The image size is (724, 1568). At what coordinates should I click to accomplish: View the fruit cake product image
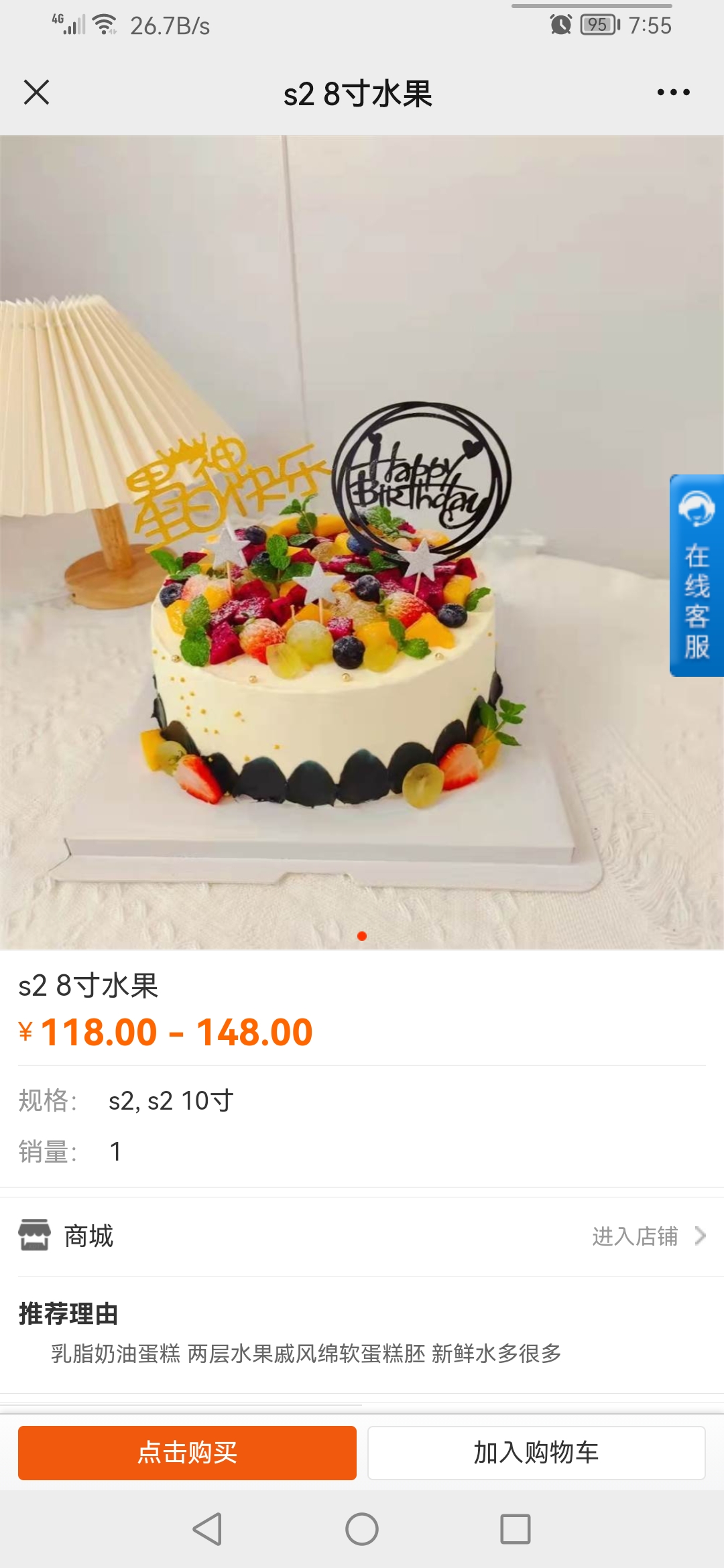[x=362, y=543]
